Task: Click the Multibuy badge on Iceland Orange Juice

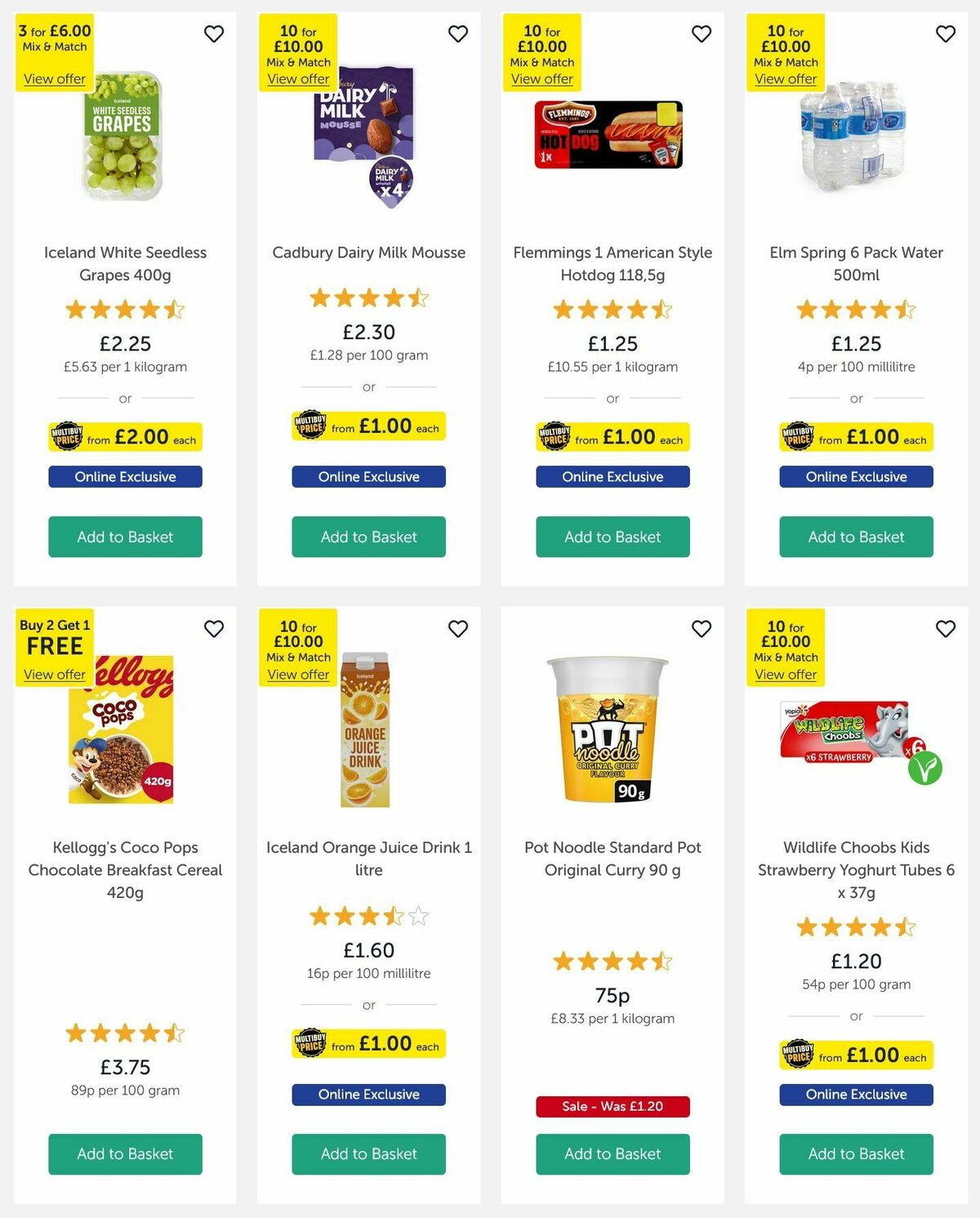Action: pyautogui.click(x=368, y=1043)
